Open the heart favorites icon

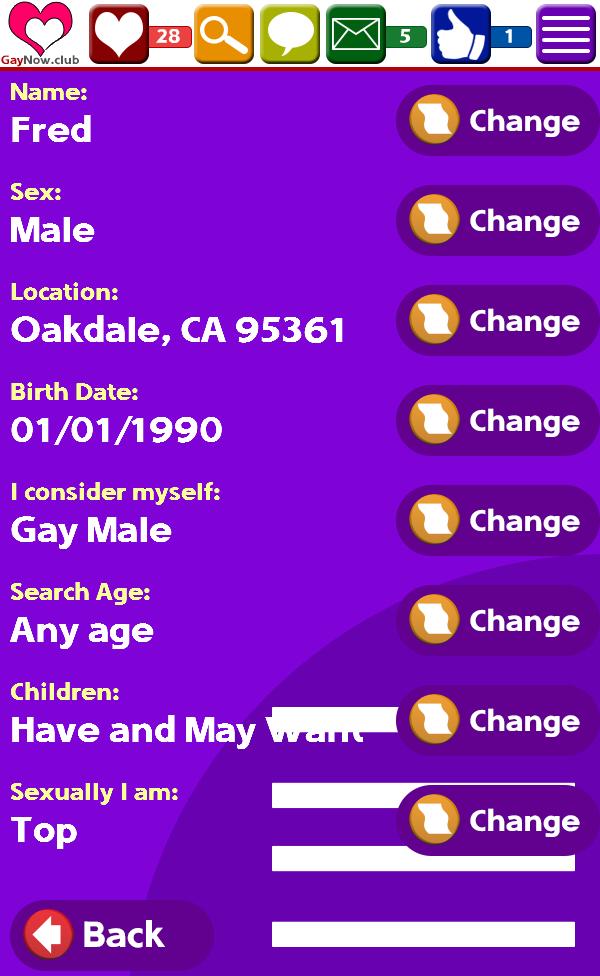tap(119, 34)
